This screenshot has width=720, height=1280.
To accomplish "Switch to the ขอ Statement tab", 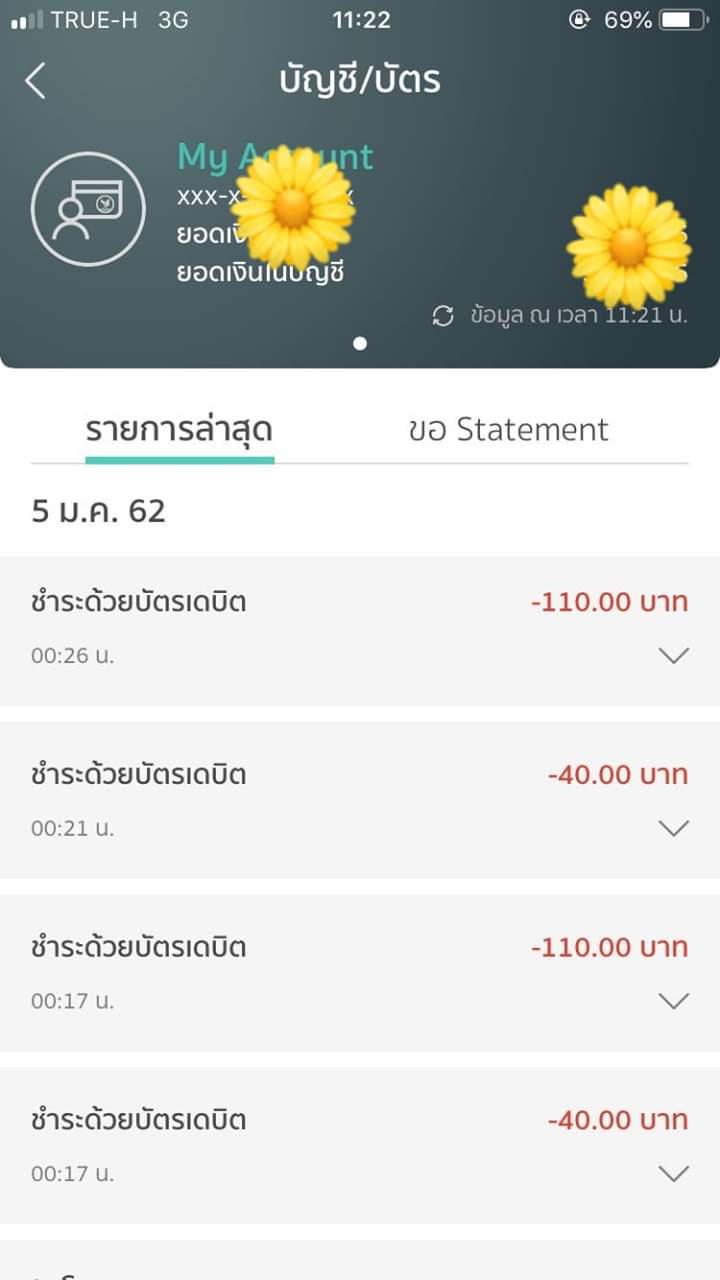I will [x=508, y=430].
